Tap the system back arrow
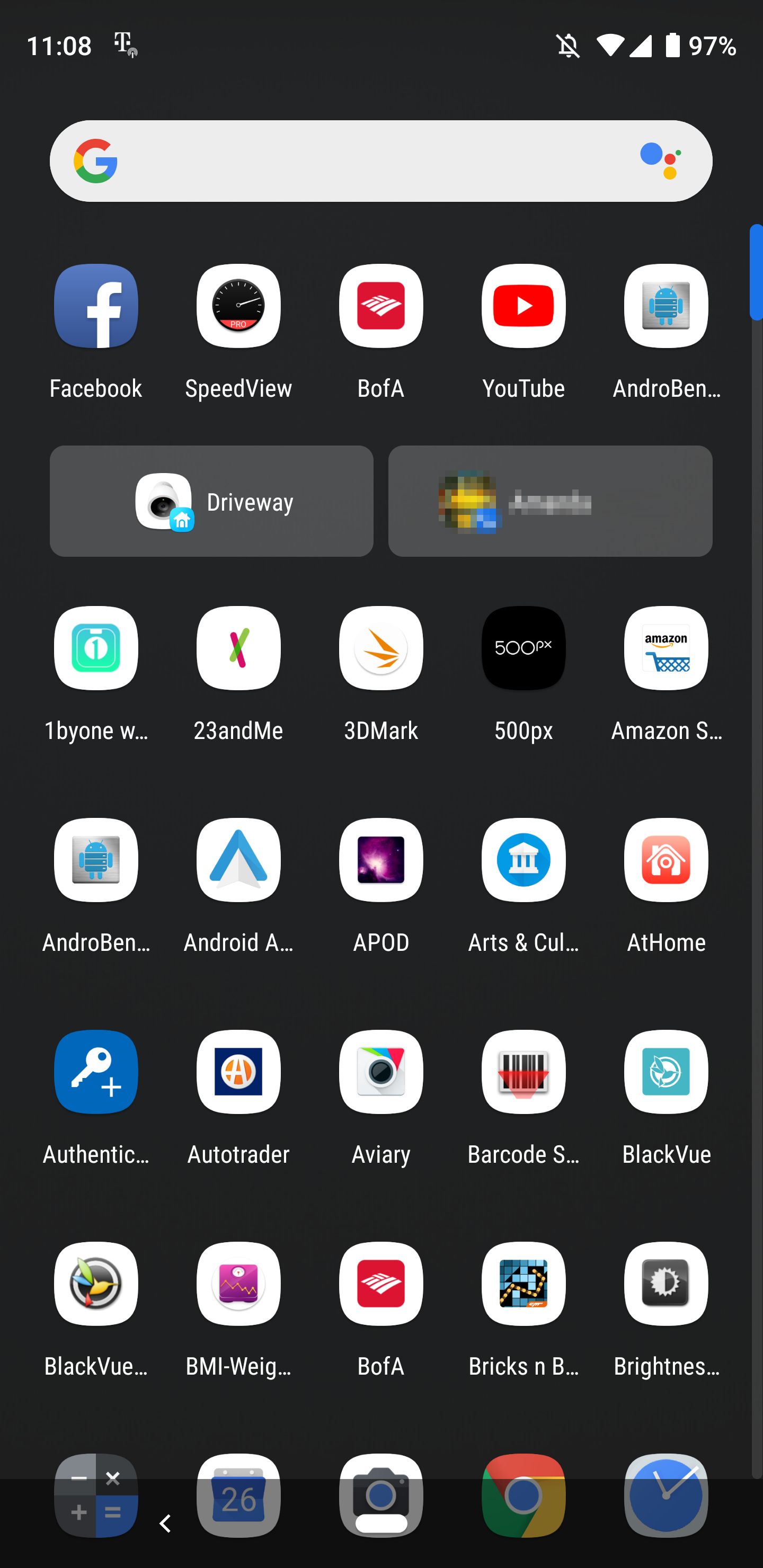Image resolution: width=763 pixels, height=1568 pixels. (165, 1523)
